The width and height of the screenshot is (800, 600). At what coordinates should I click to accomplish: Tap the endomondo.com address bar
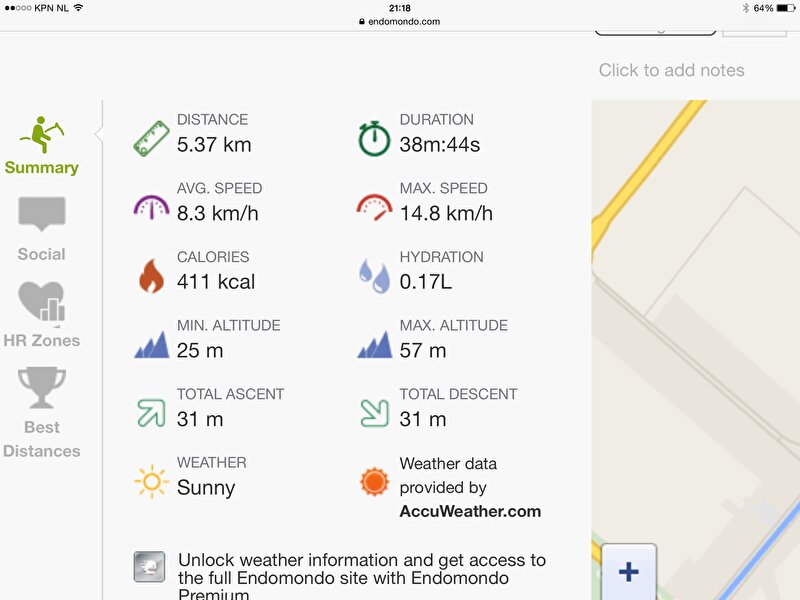click(400, 21)
